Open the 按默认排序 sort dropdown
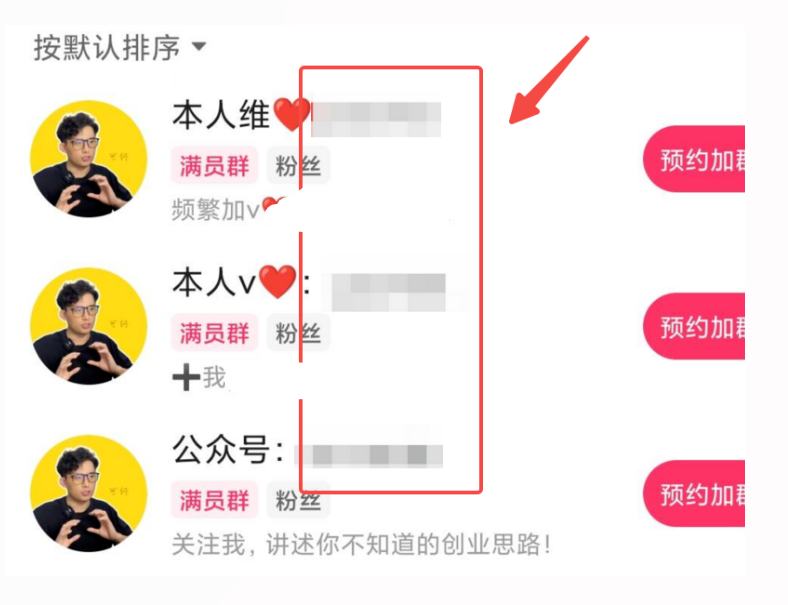This screenshot has width=788, height=605. click(x=120, y=47)
